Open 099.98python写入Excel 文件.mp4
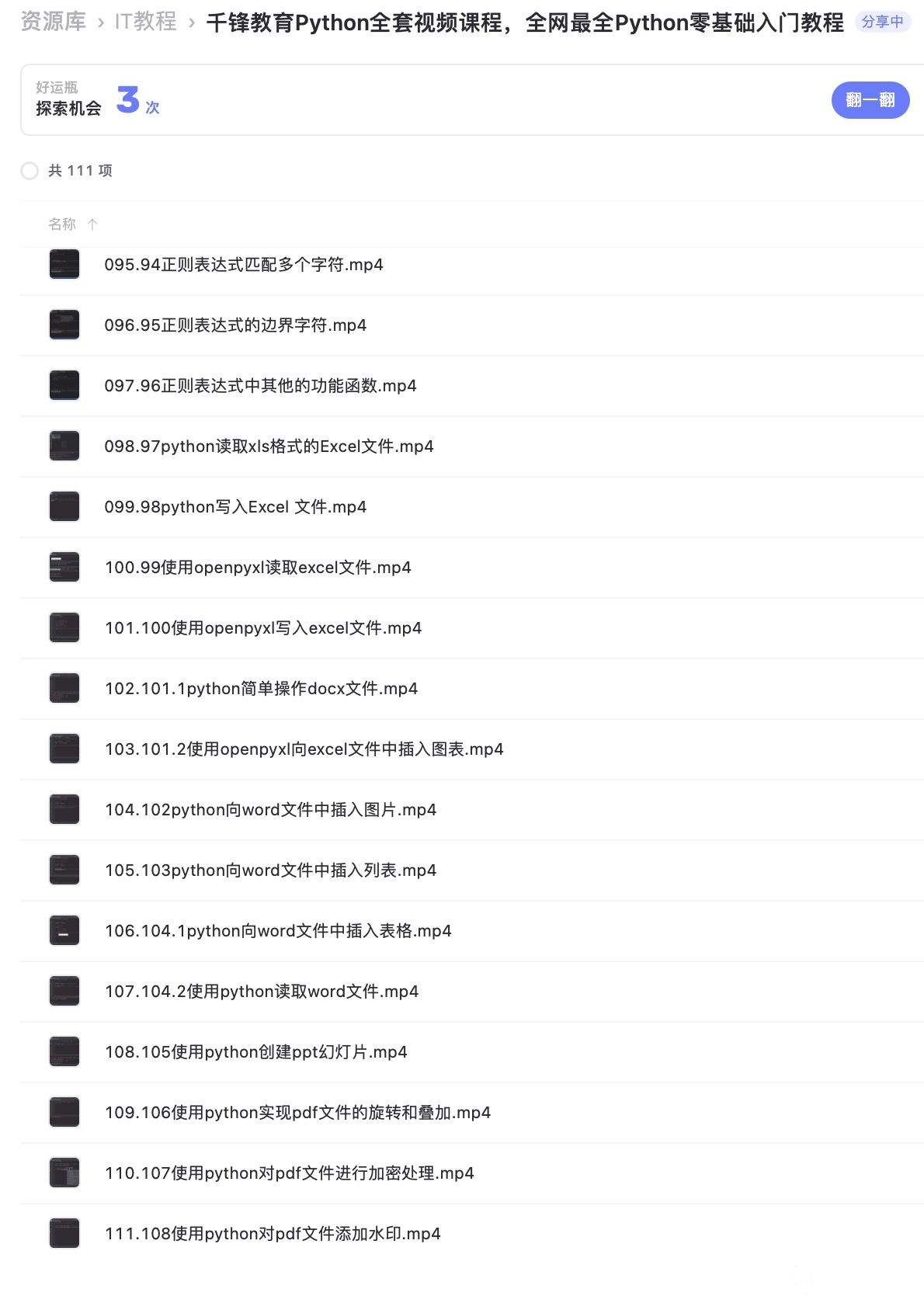Viewport: 924px width, 1303px height. [x=234, y=507]
